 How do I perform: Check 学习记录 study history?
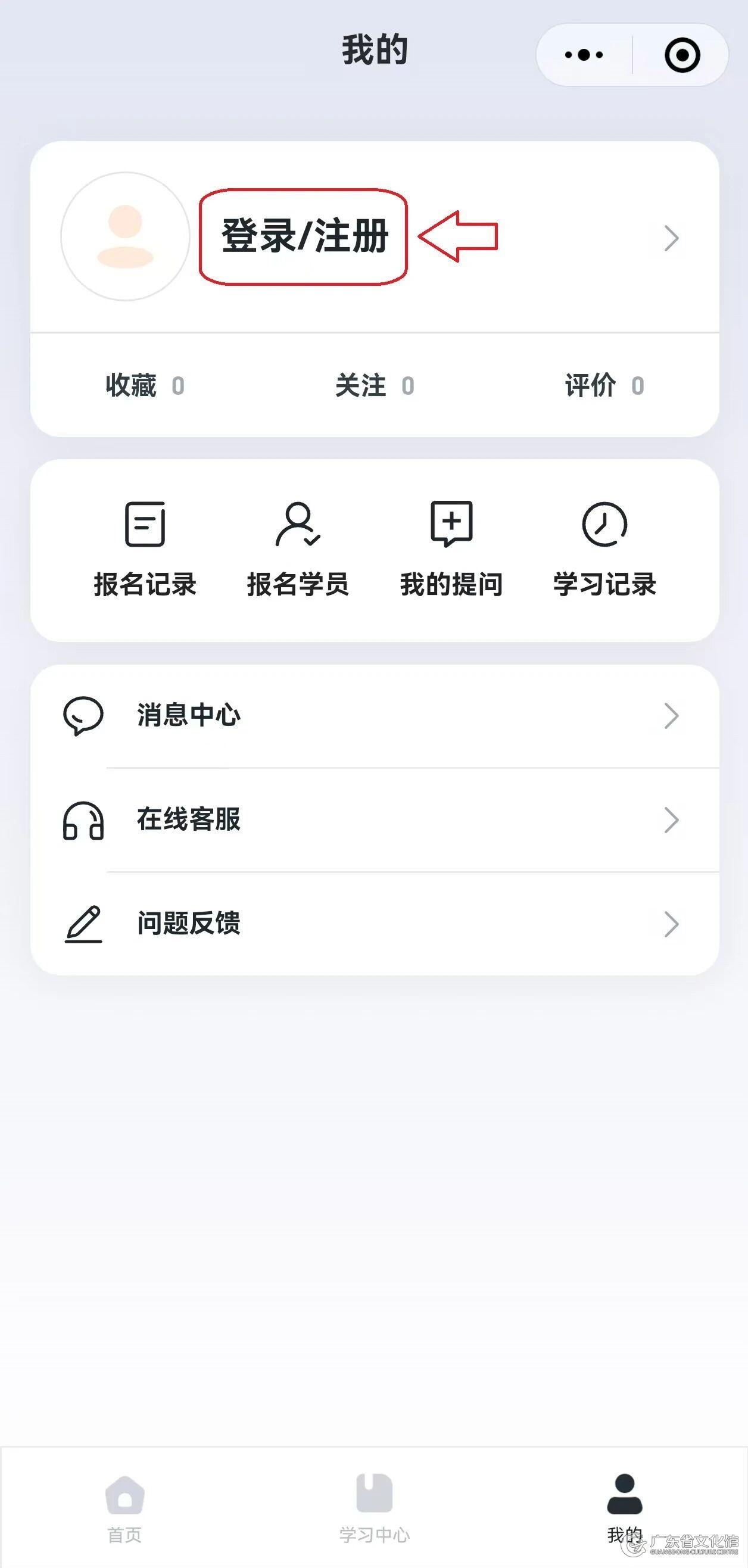[604, 549]
